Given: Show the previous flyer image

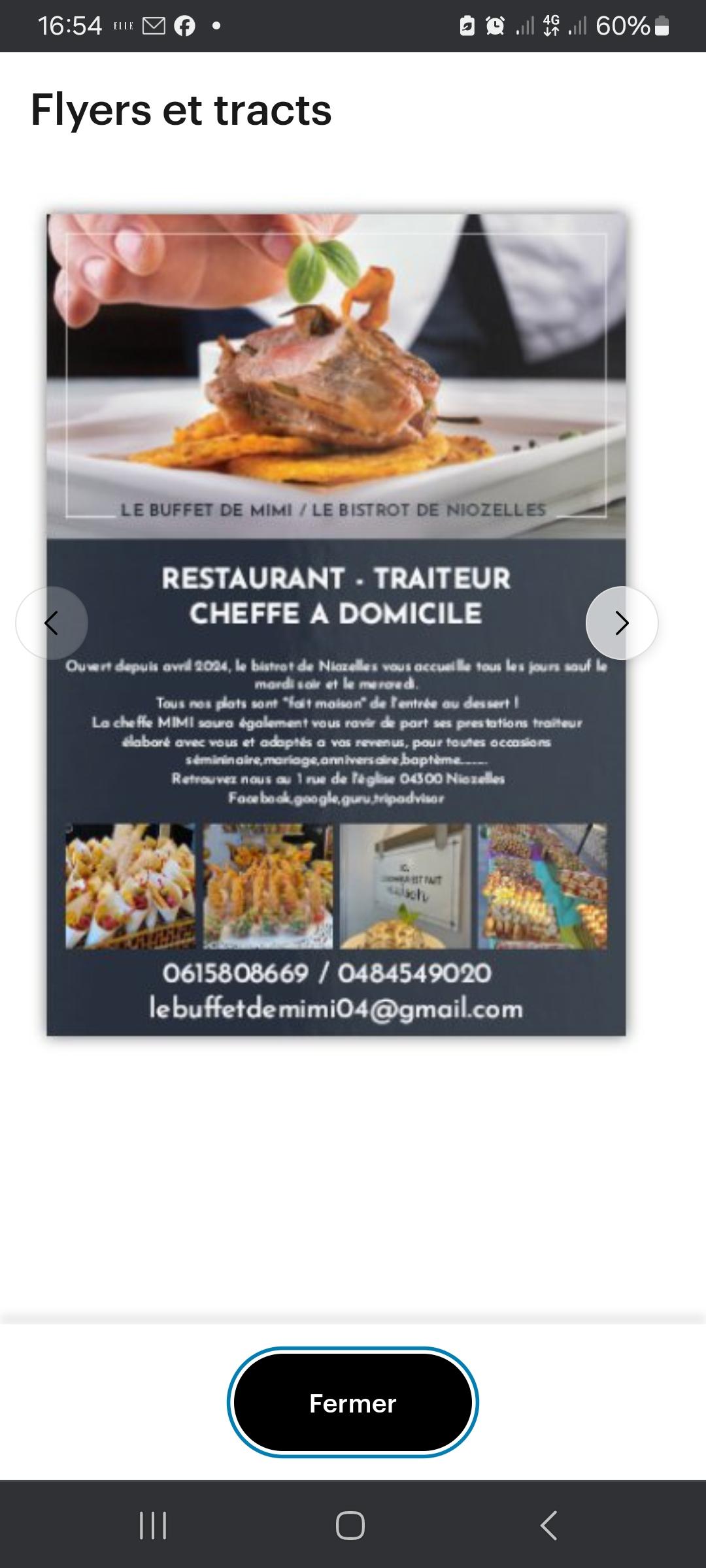Looking at the screenshot, I should [x=52, y=623].
